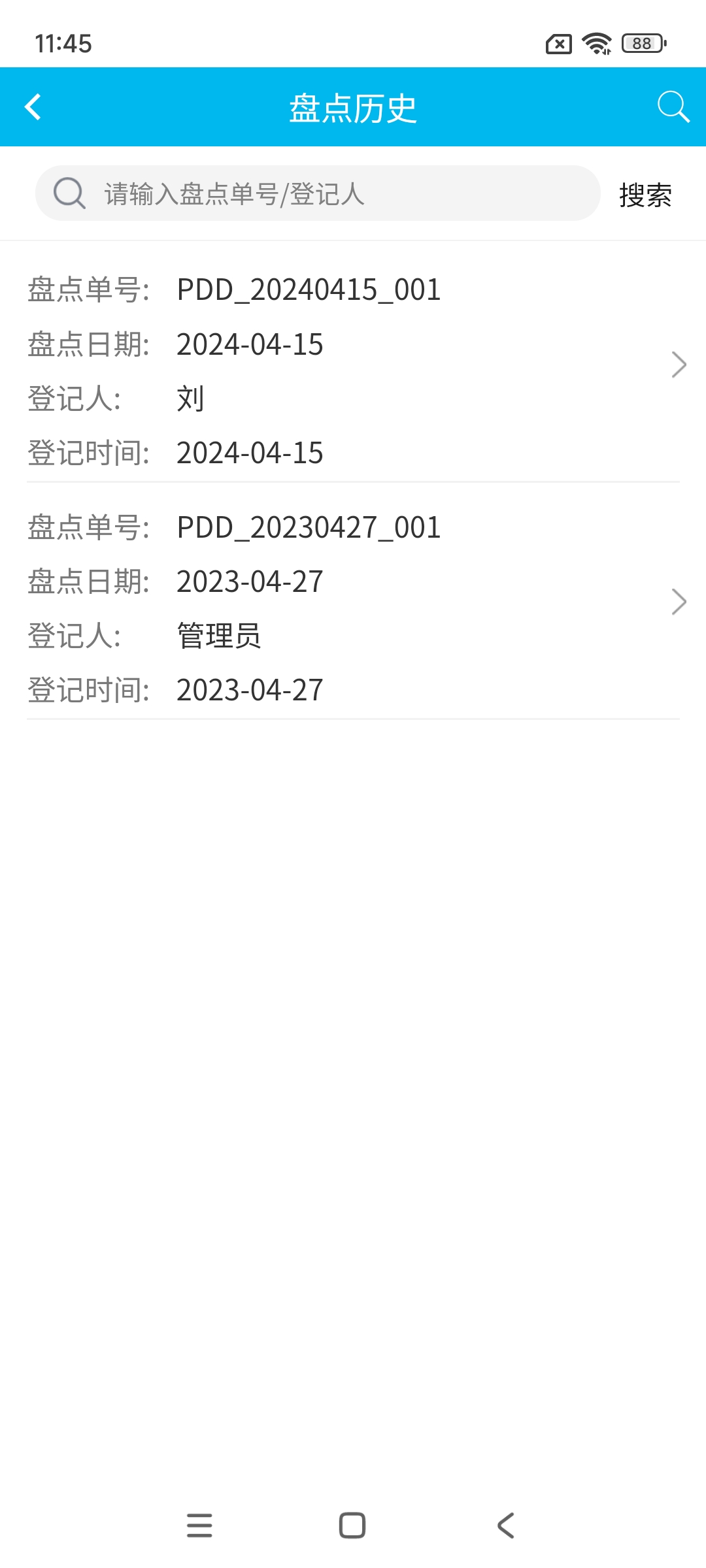Open the recent apps menu

[199, 1526]
